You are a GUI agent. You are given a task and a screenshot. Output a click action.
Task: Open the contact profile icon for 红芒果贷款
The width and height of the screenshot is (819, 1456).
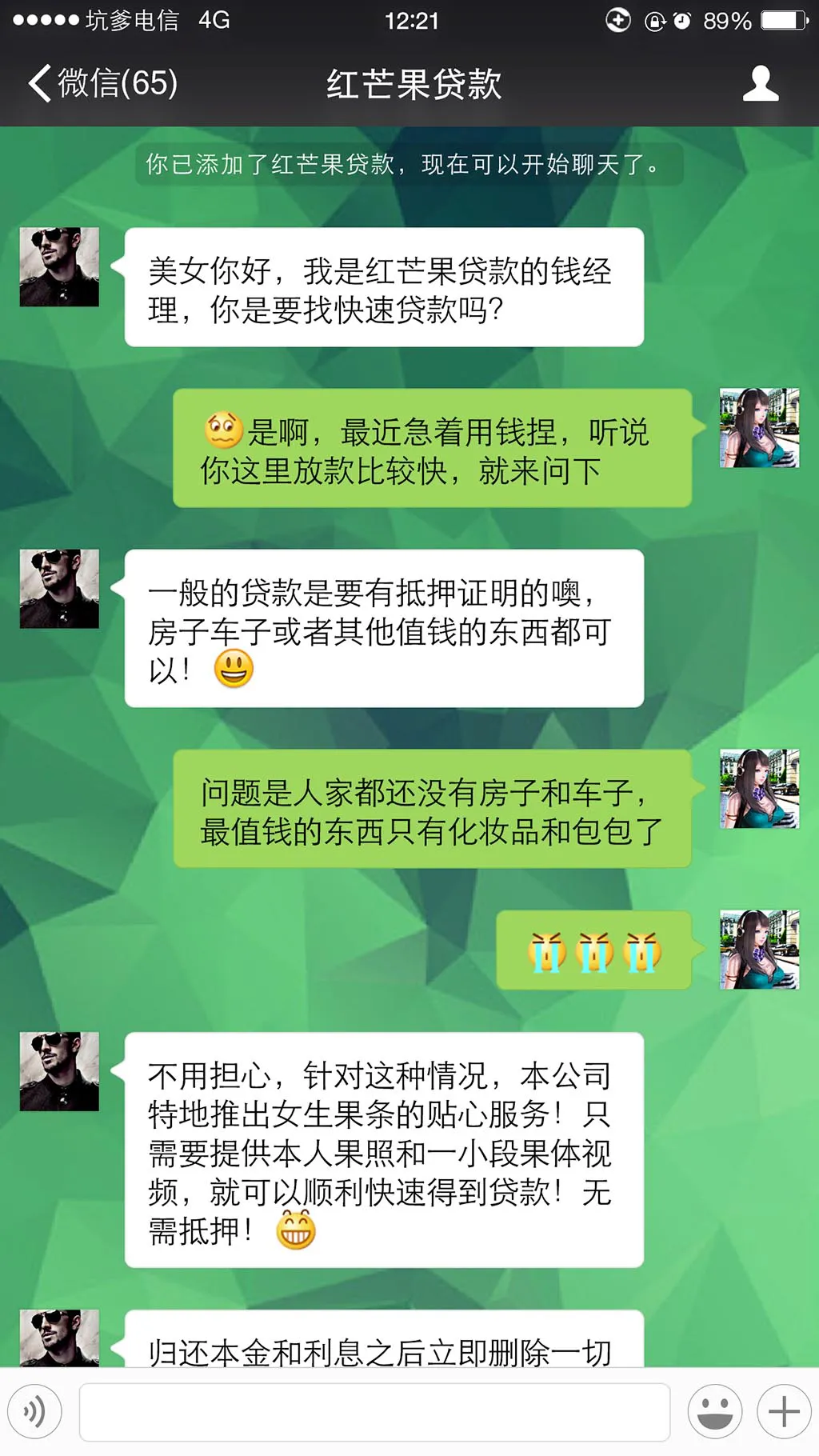(x=760, y=83)
